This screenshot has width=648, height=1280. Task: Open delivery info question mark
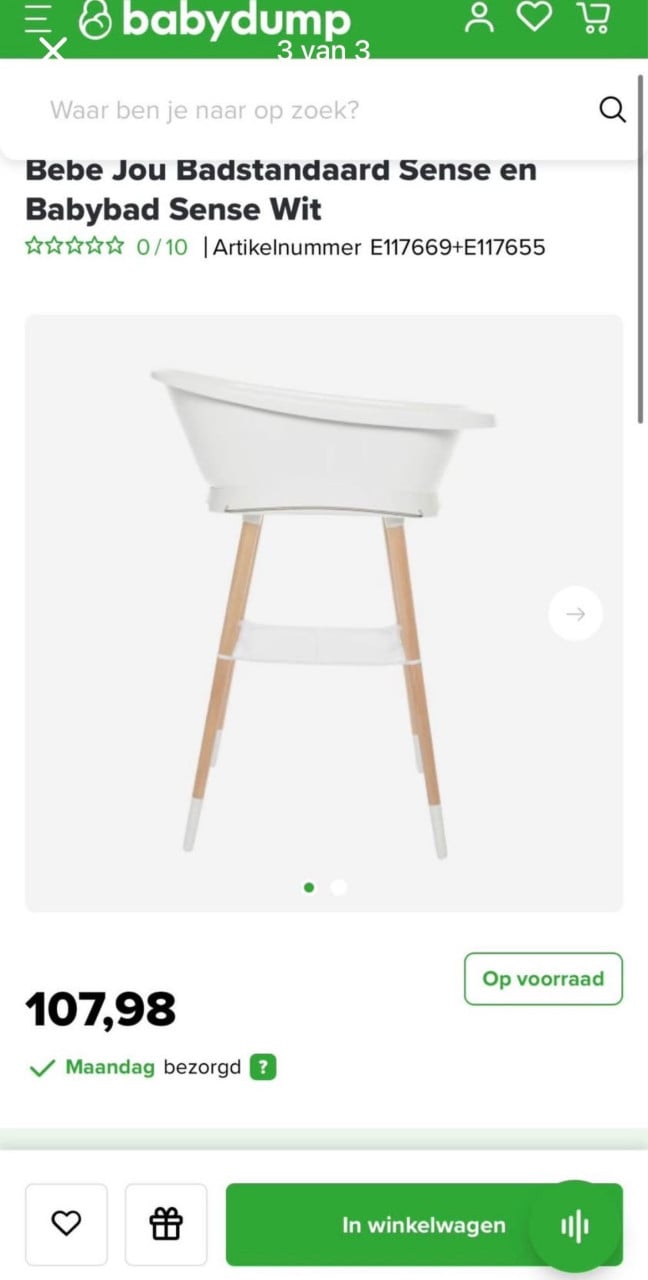(262, 1067)
